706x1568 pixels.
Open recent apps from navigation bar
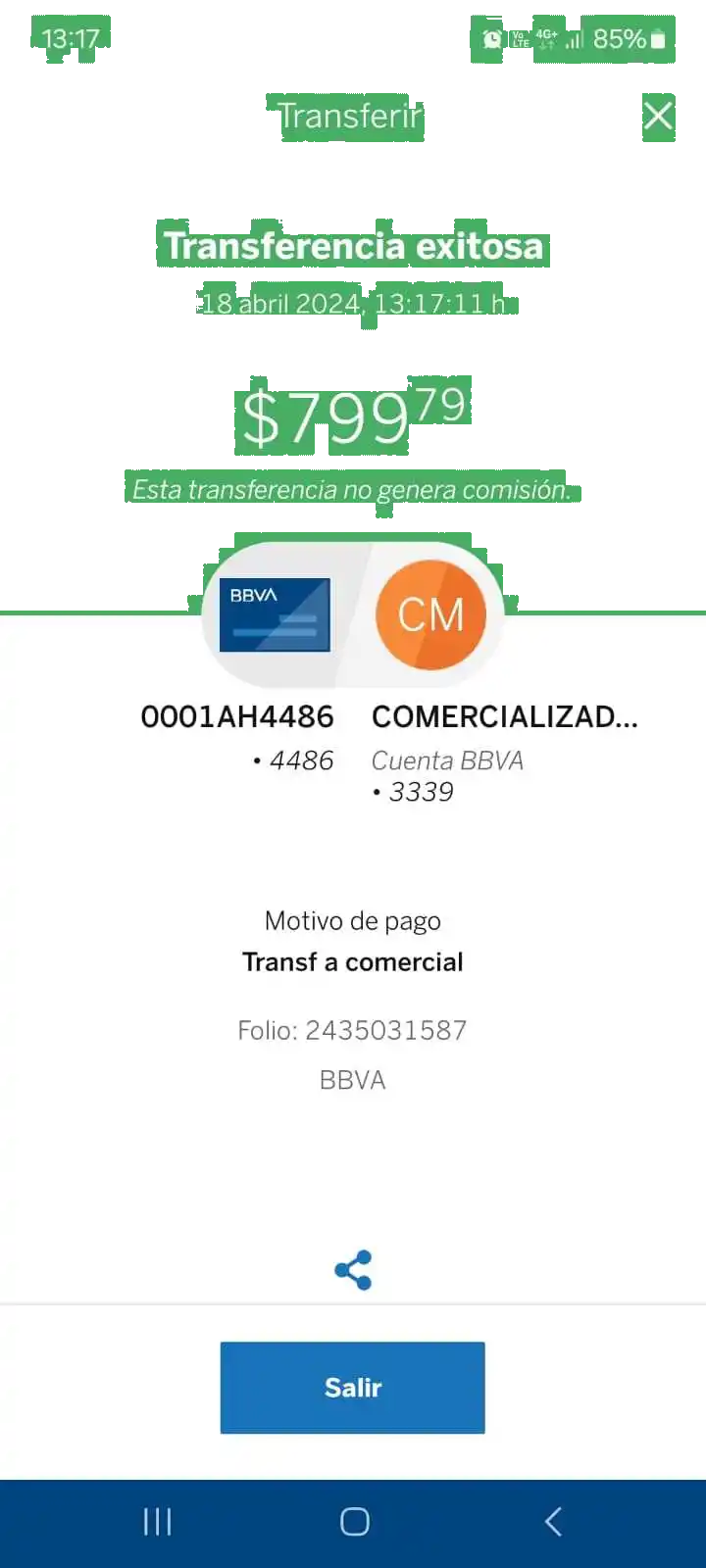coord(157,1521)
